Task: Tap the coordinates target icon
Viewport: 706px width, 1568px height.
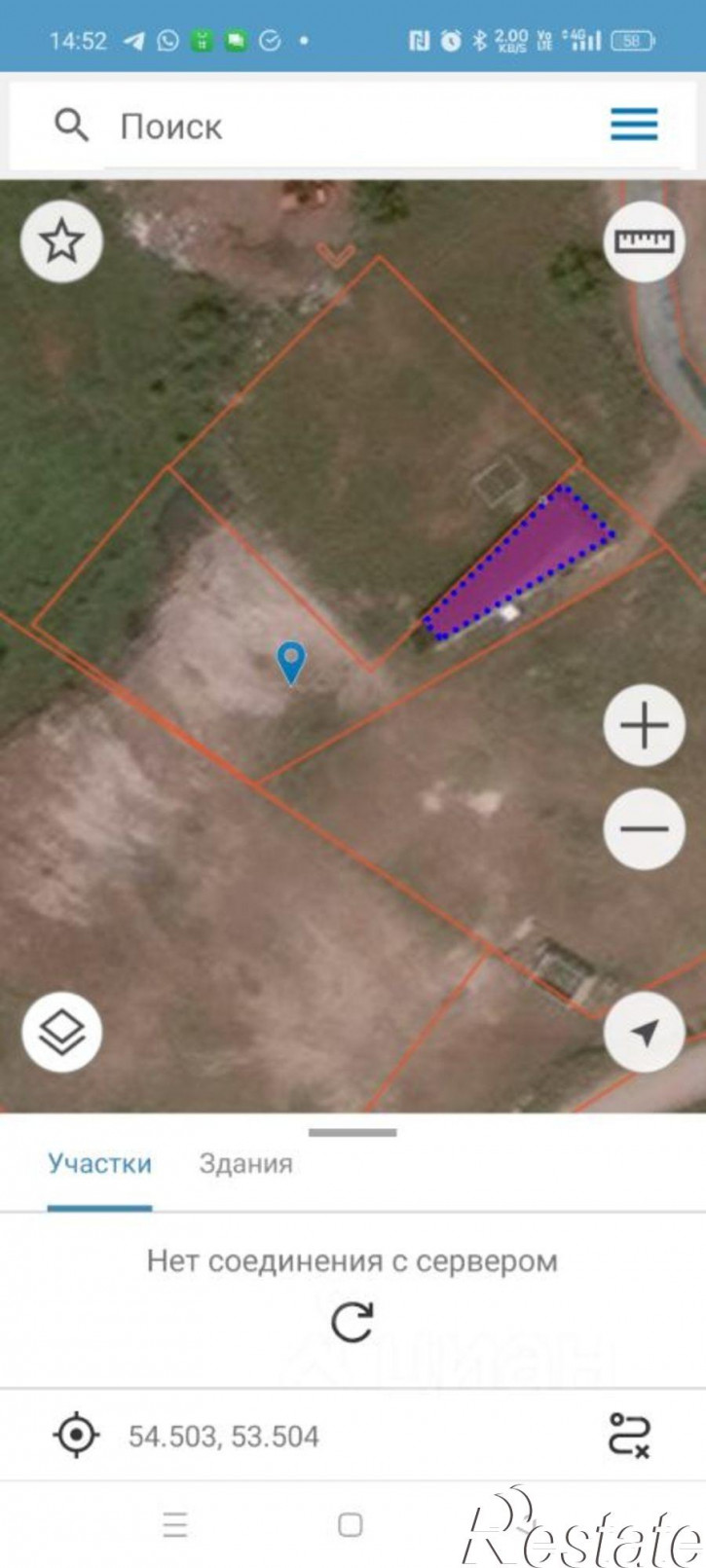Action: coord(78,1436)
